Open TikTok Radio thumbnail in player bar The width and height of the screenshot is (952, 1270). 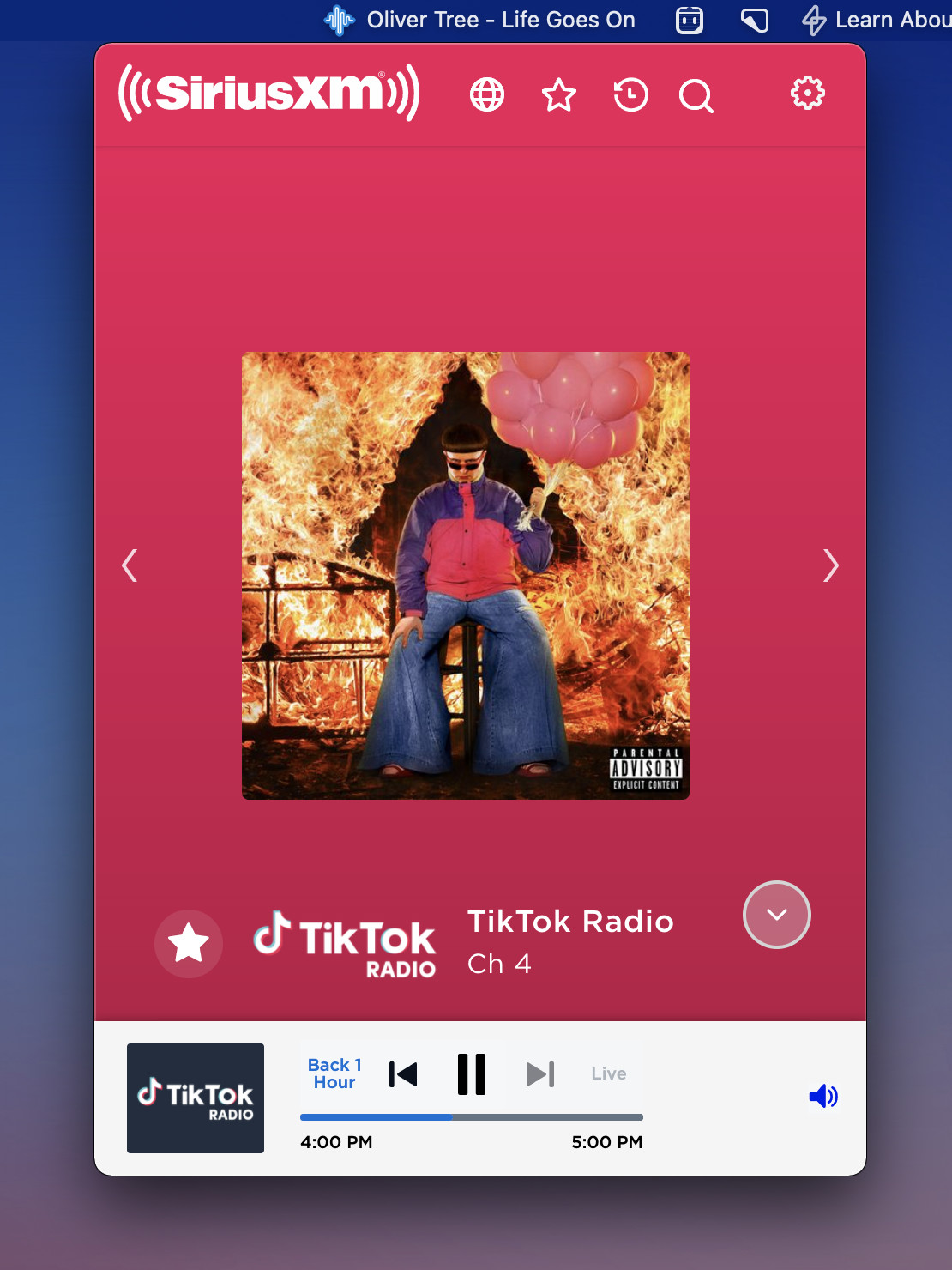point(196,1098)
